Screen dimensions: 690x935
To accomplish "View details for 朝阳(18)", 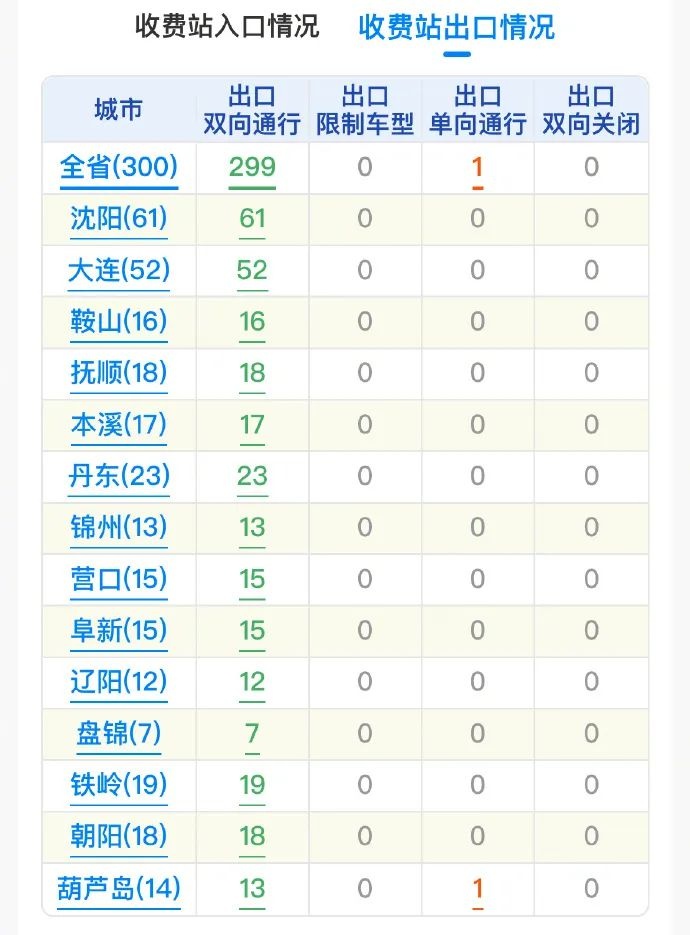I will click(119, 836).
